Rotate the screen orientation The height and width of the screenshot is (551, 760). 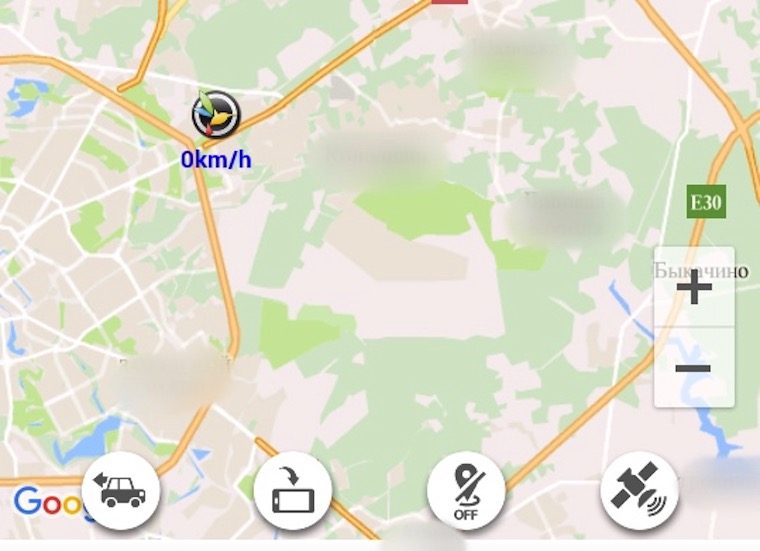point(293,490)
